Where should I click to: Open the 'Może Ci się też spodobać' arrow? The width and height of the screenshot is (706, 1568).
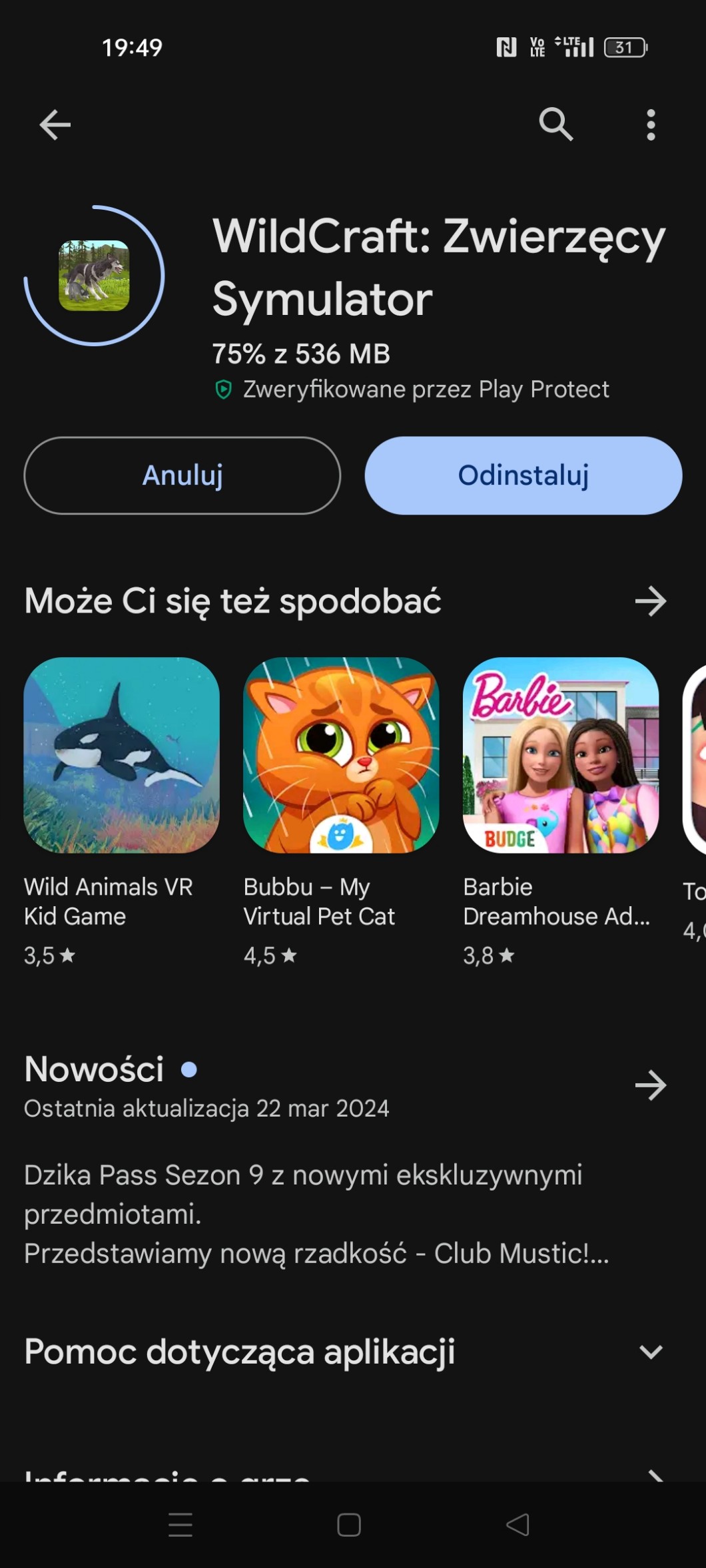point(650,601)
